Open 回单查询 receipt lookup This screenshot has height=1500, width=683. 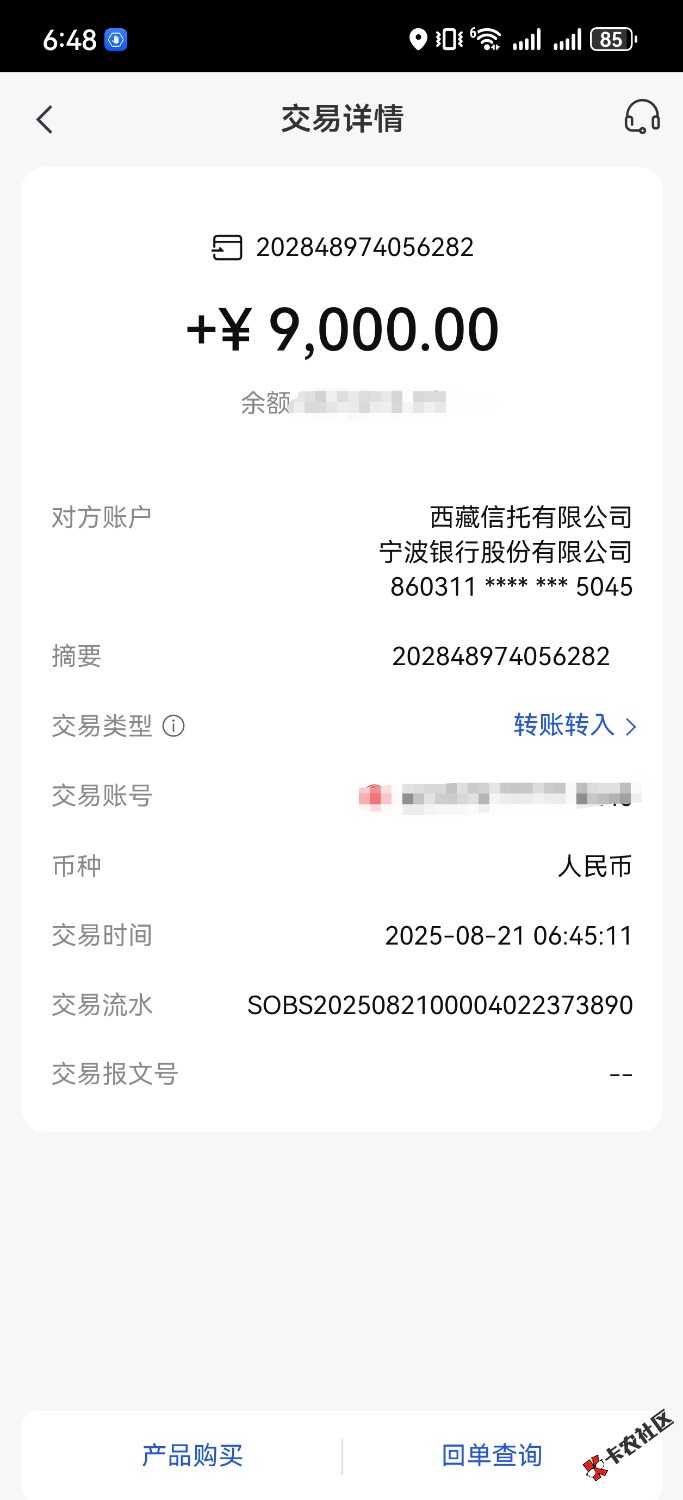click(492, 1455)
